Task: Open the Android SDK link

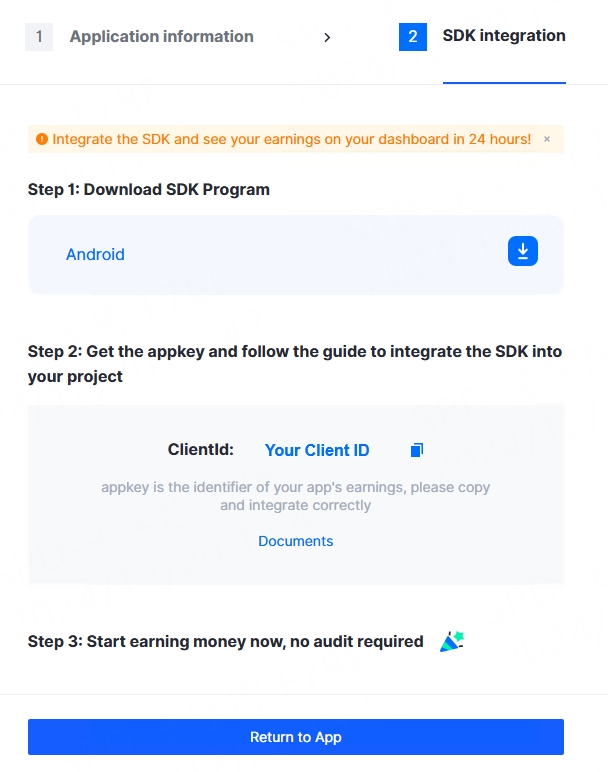Action: pos(95,254)
